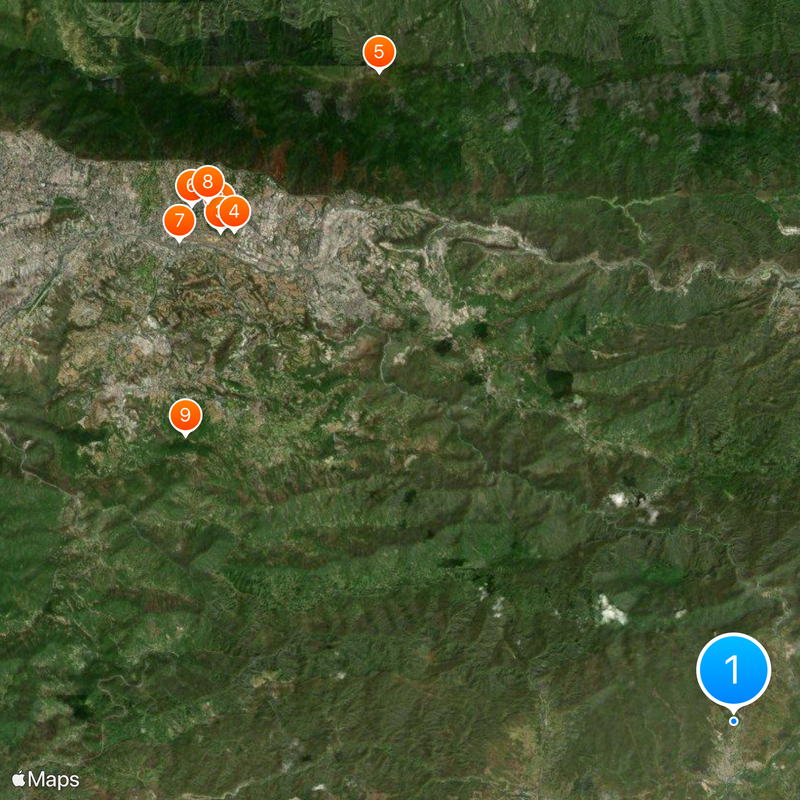Select the blue pin numbered 1

[733, 668]
